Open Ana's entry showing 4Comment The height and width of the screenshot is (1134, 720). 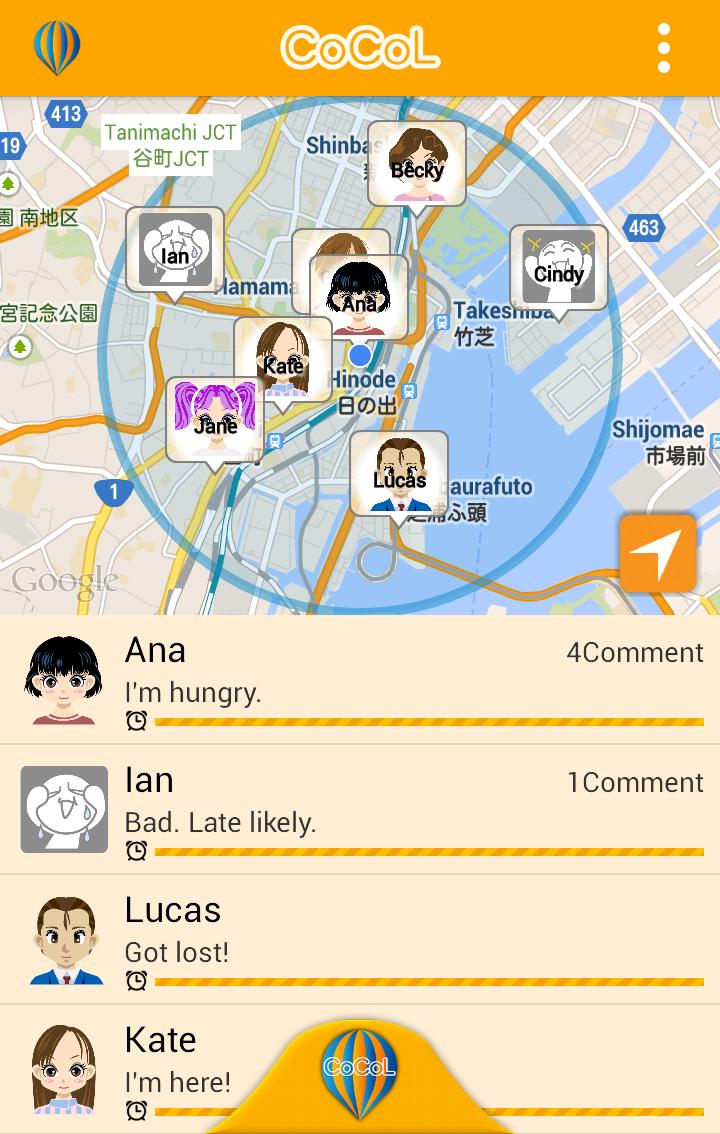pyautogui.click(x=636, y=652)
